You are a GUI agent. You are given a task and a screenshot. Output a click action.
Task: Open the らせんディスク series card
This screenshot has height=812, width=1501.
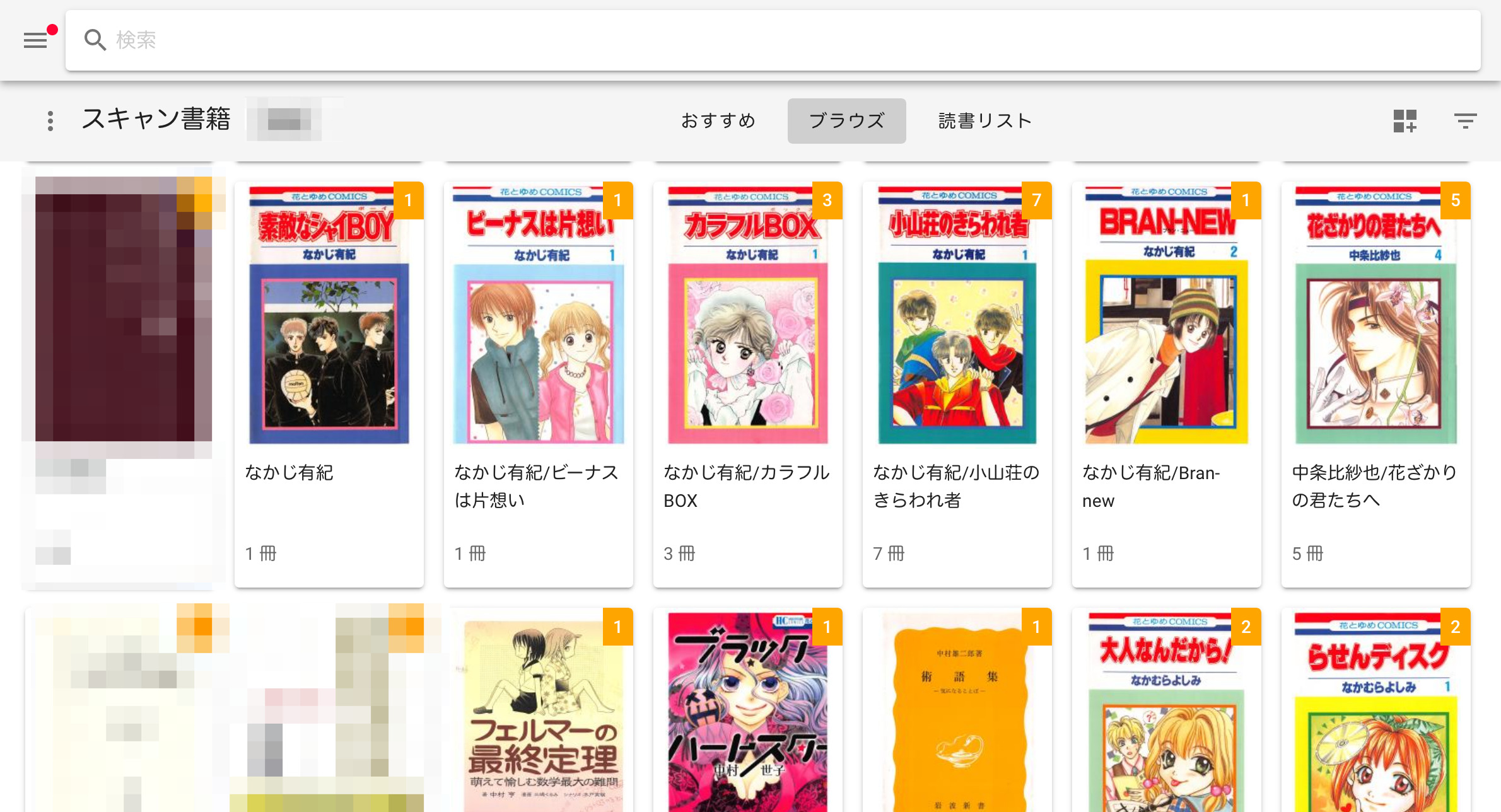[1375, 712]
